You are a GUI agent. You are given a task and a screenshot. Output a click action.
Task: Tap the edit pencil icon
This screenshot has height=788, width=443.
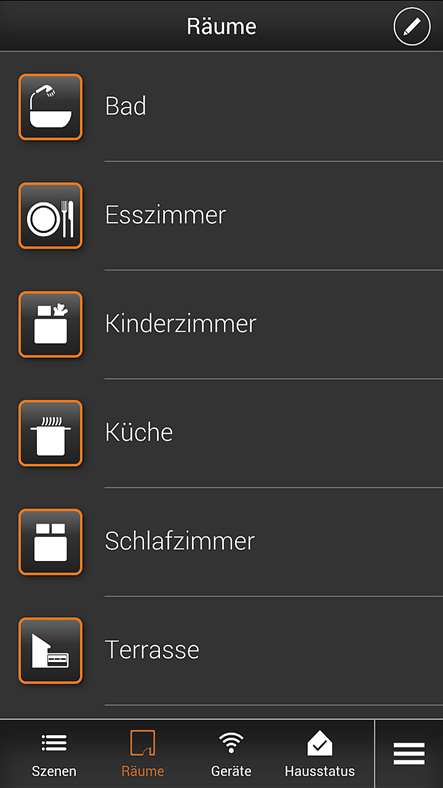tap(412, 27)
